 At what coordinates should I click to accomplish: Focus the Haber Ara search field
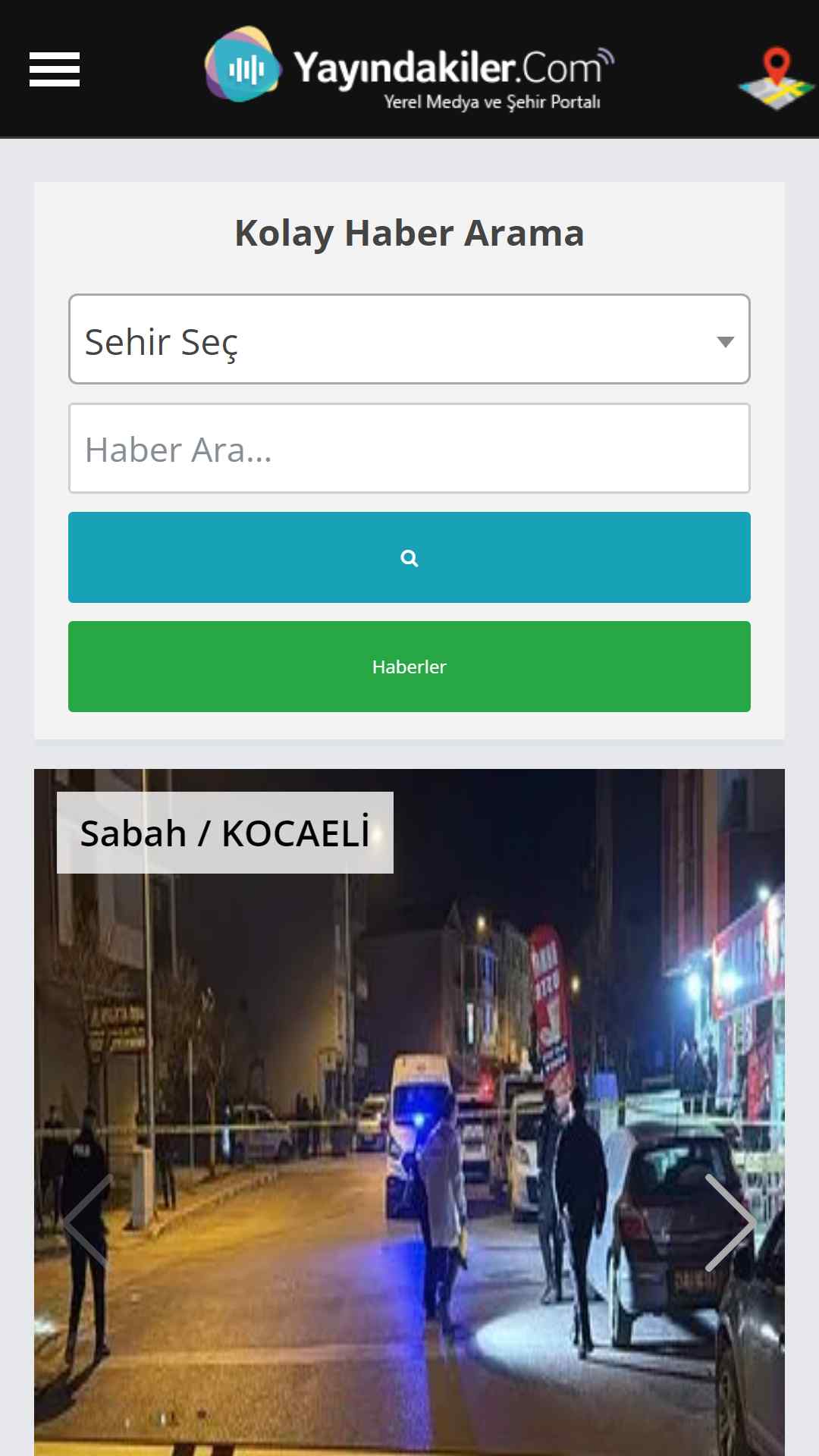(409, 448)
